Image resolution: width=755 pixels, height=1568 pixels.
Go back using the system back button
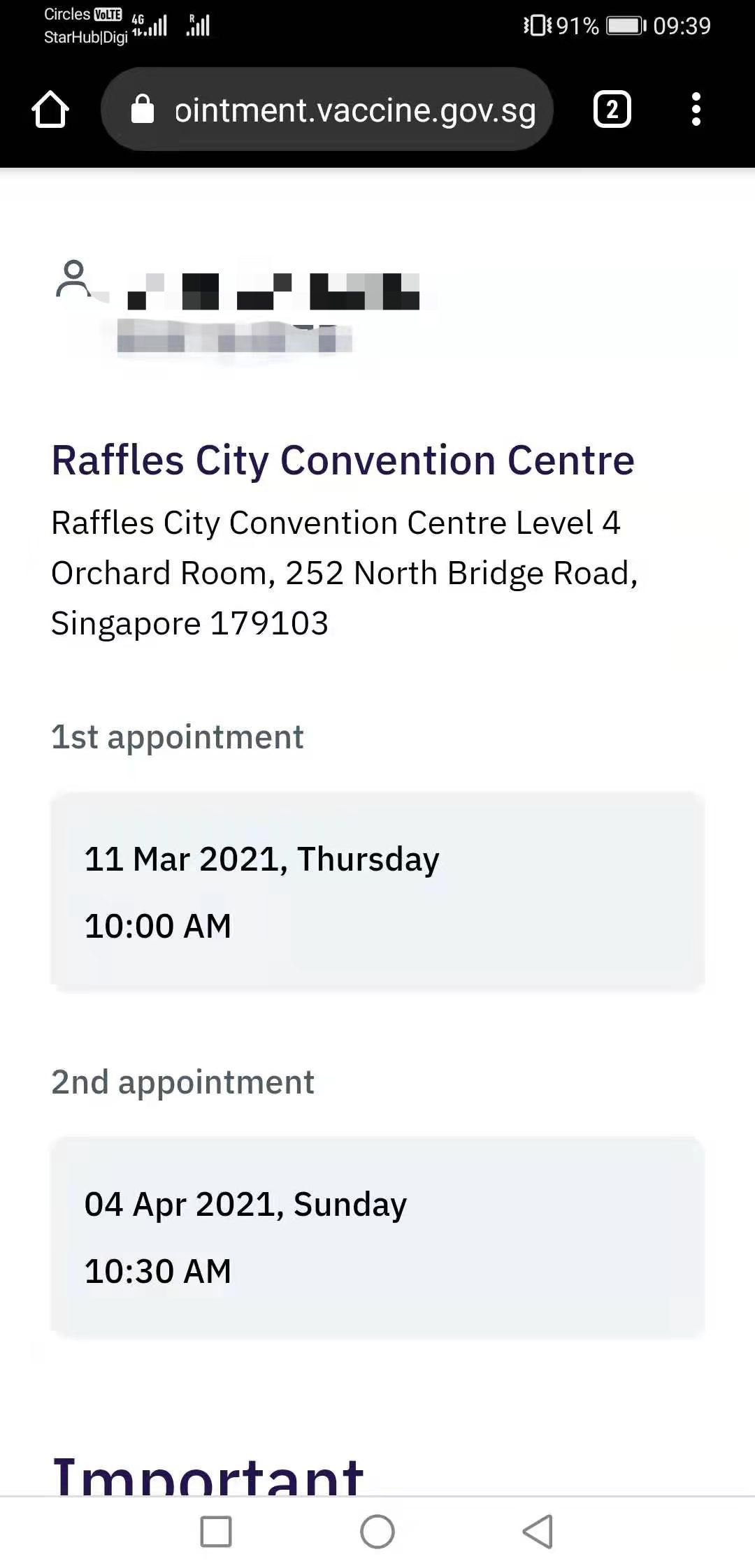pos(538,1532)
